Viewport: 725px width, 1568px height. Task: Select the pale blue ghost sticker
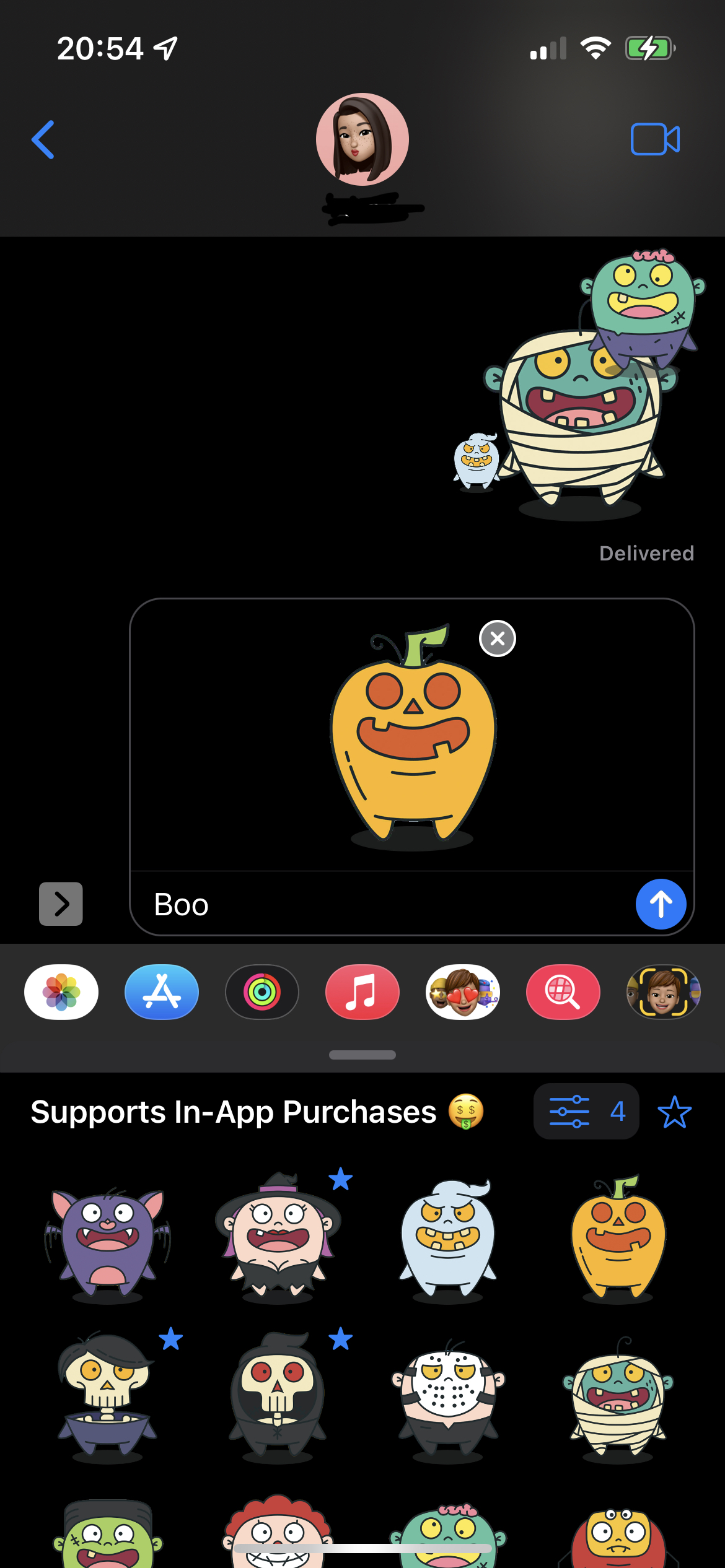[x=447, y=1239]
